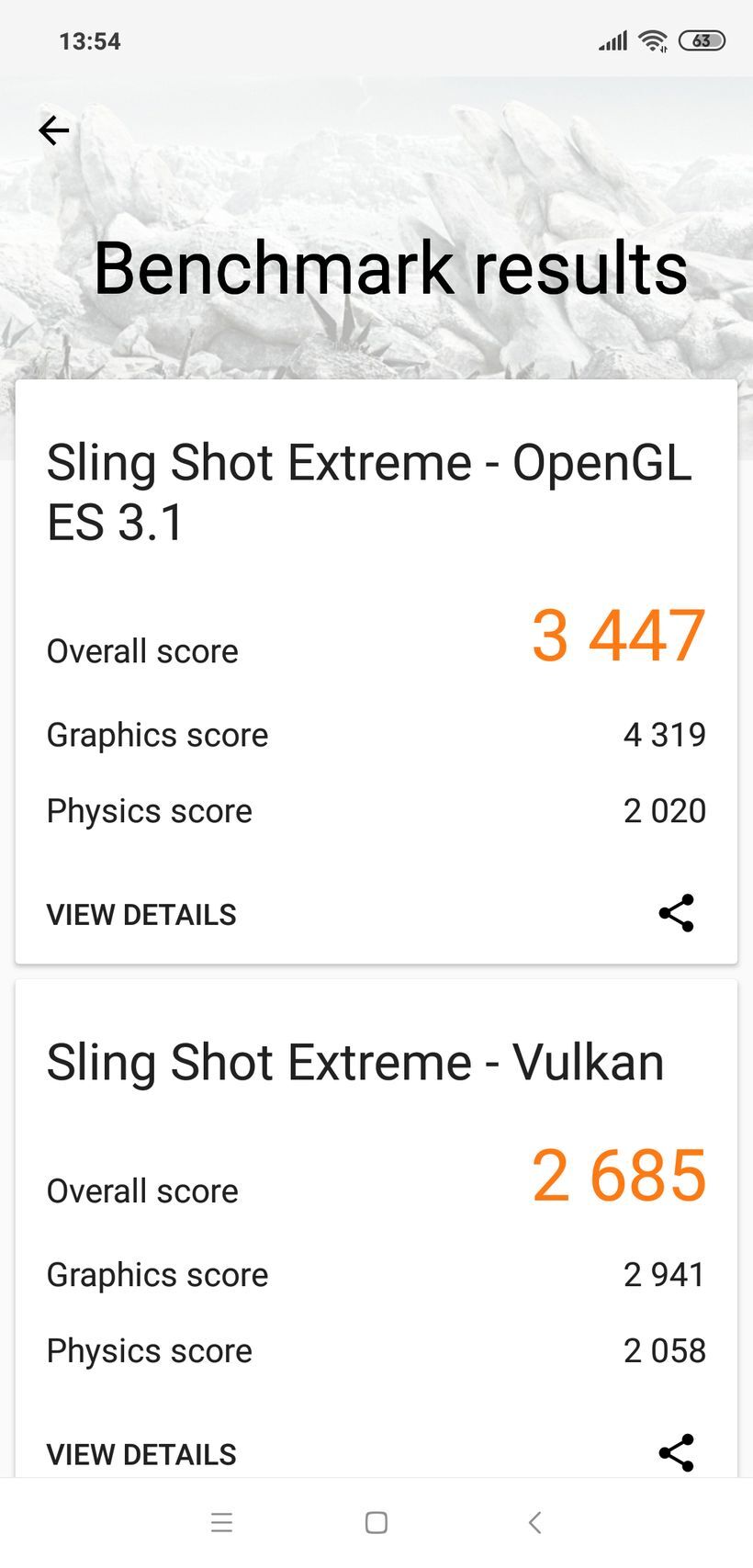Screen dimensions: 753x1568
Task: Tap the Sling Shot Extreme - Vulkan card title
Action: coord(355,1062)
